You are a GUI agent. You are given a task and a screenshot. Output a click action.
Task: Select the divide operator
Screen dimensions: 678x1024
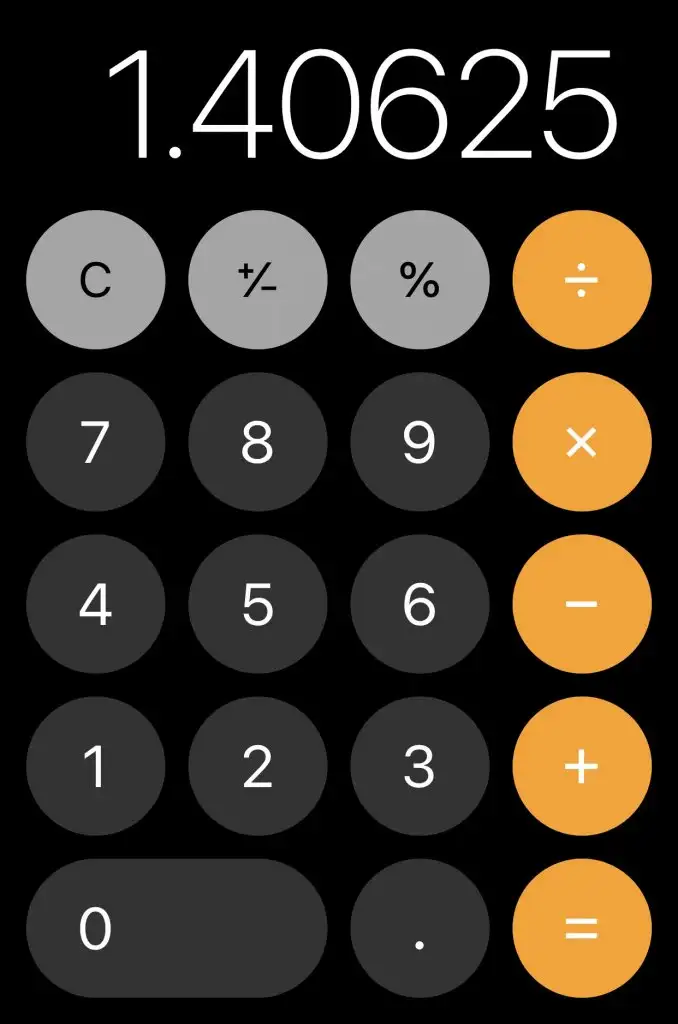[581, 281]
